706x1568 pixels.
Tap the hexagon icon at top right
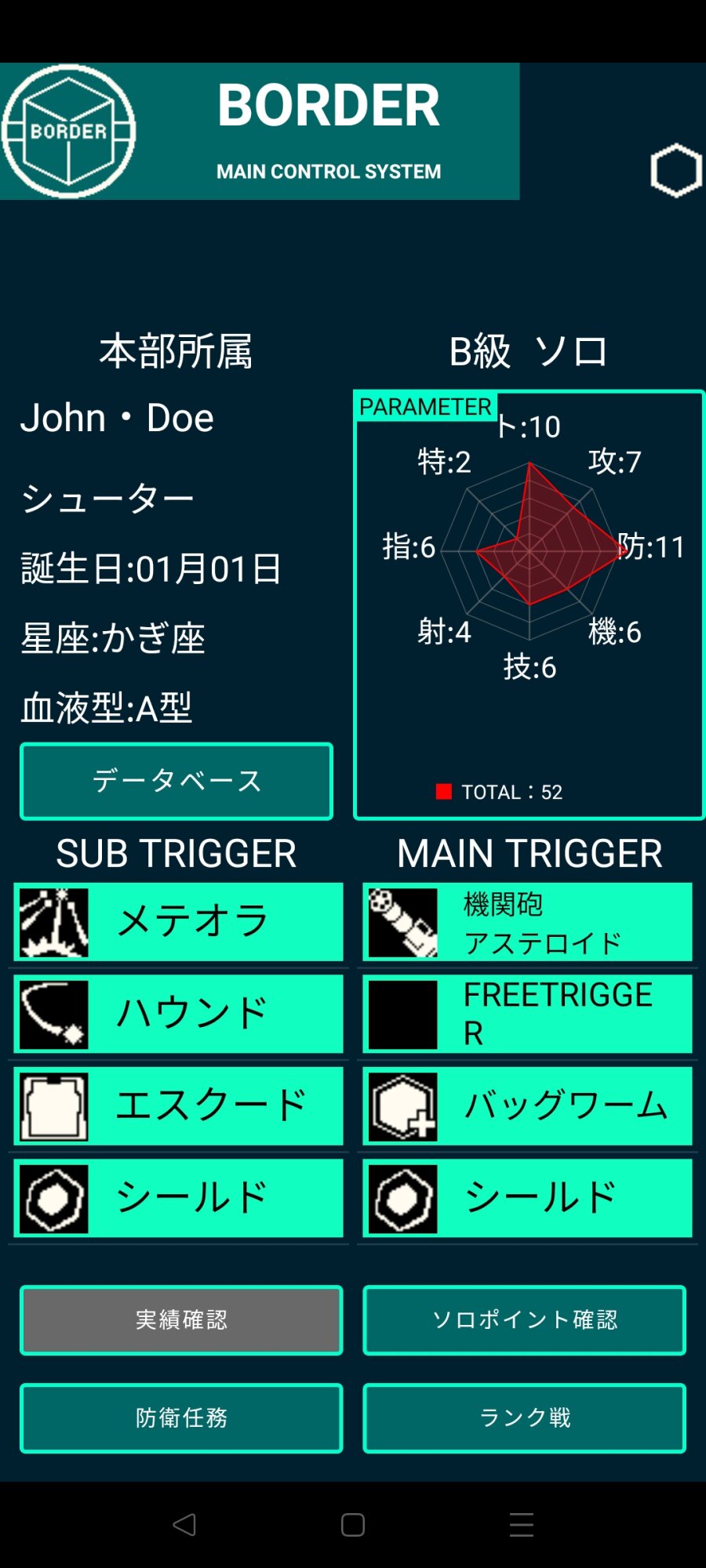(676, 170)
